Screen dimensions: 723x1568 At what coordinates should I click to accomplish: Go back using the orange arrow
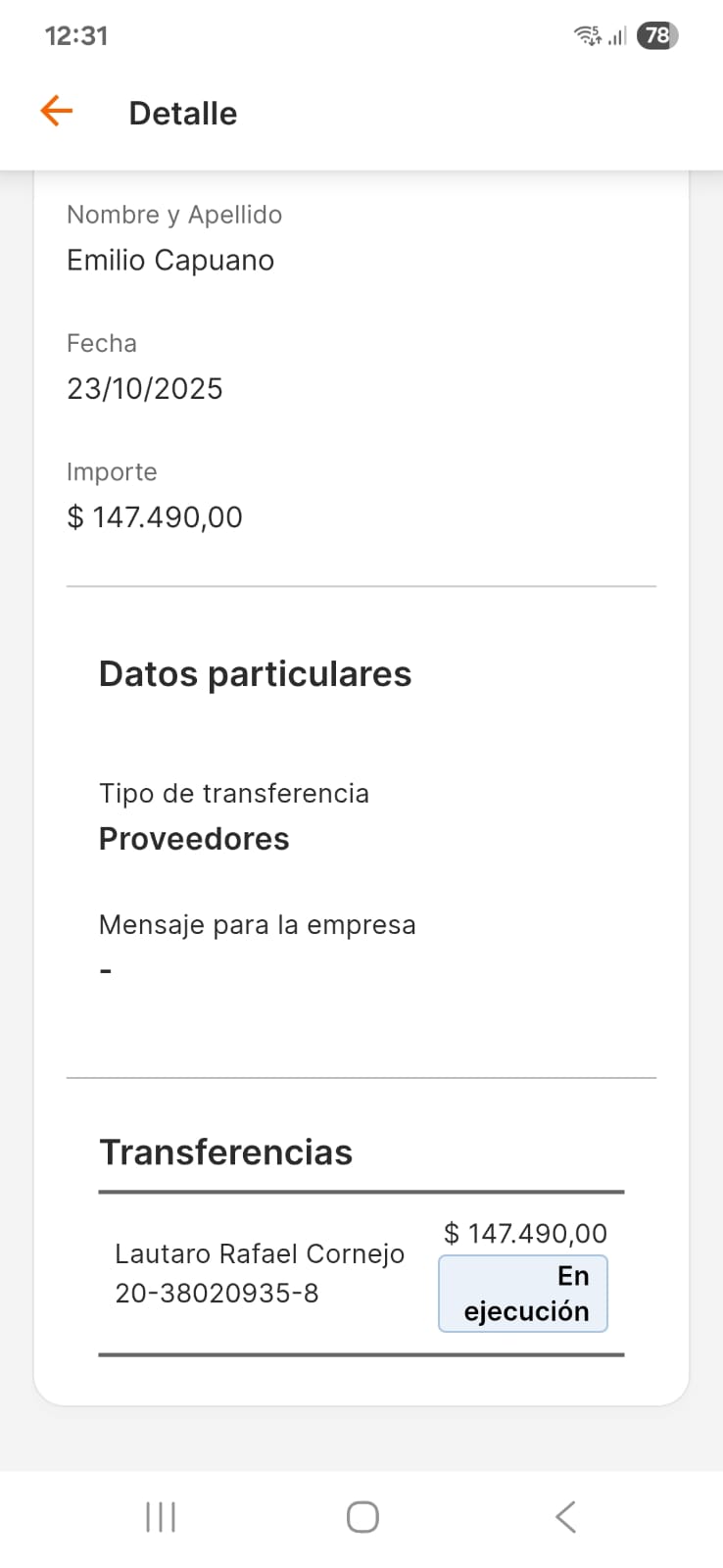[57, 112]
